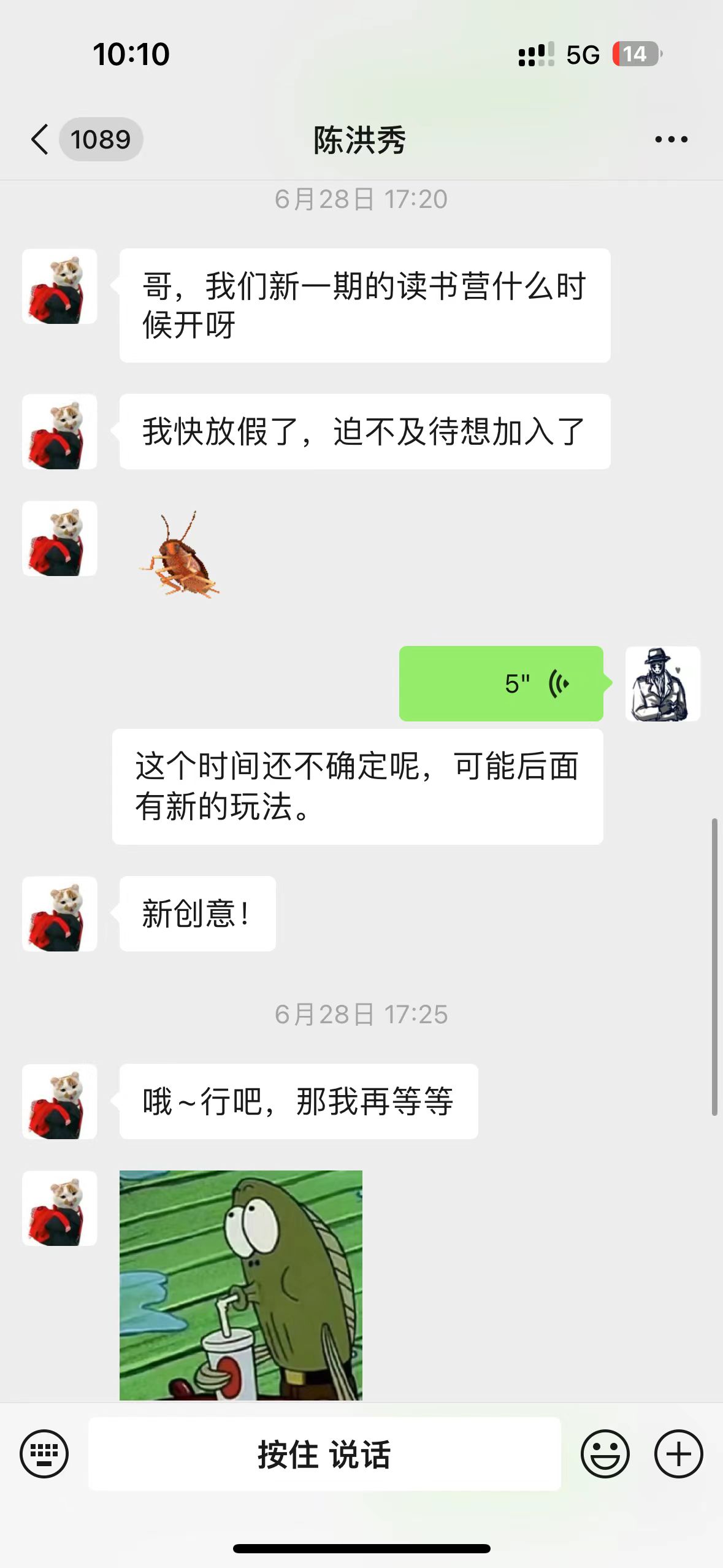The height and width of the screenshot is (1568, 723).
Task: Open my own profile avatar
Action: (x=662, y=683)
